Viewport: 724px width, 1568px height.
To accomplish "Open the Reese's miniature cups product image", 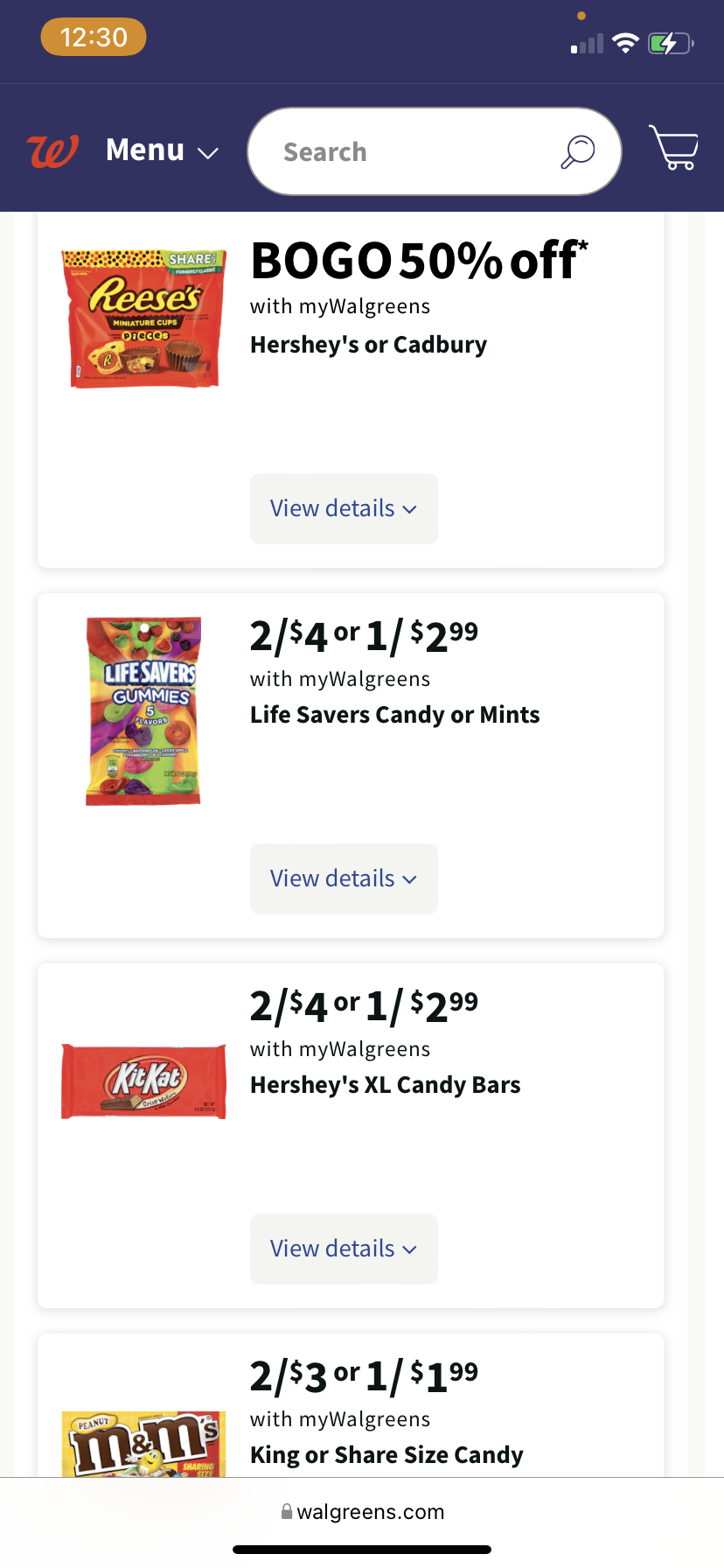I will coord(143,318).
